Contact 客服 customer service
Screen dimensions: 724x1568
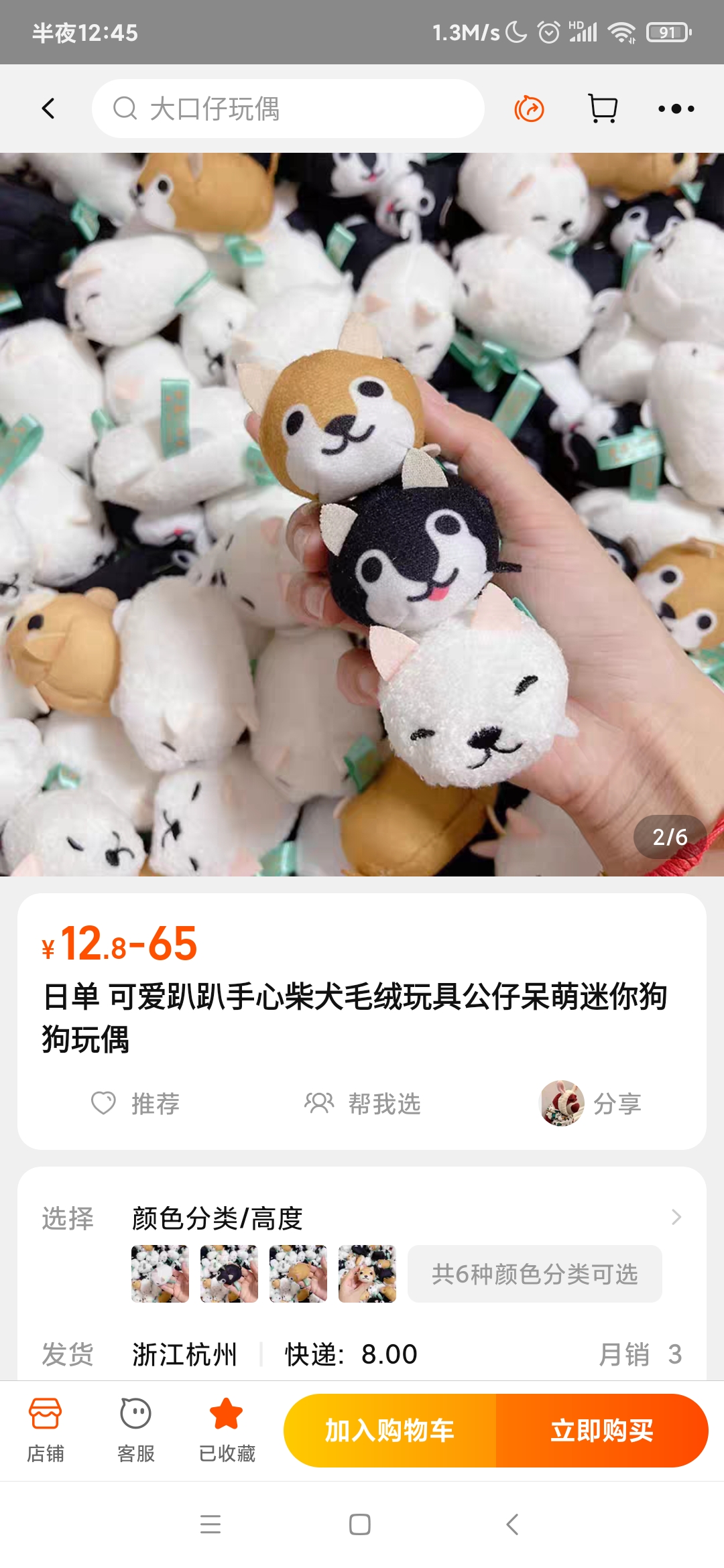(136, 1429)
